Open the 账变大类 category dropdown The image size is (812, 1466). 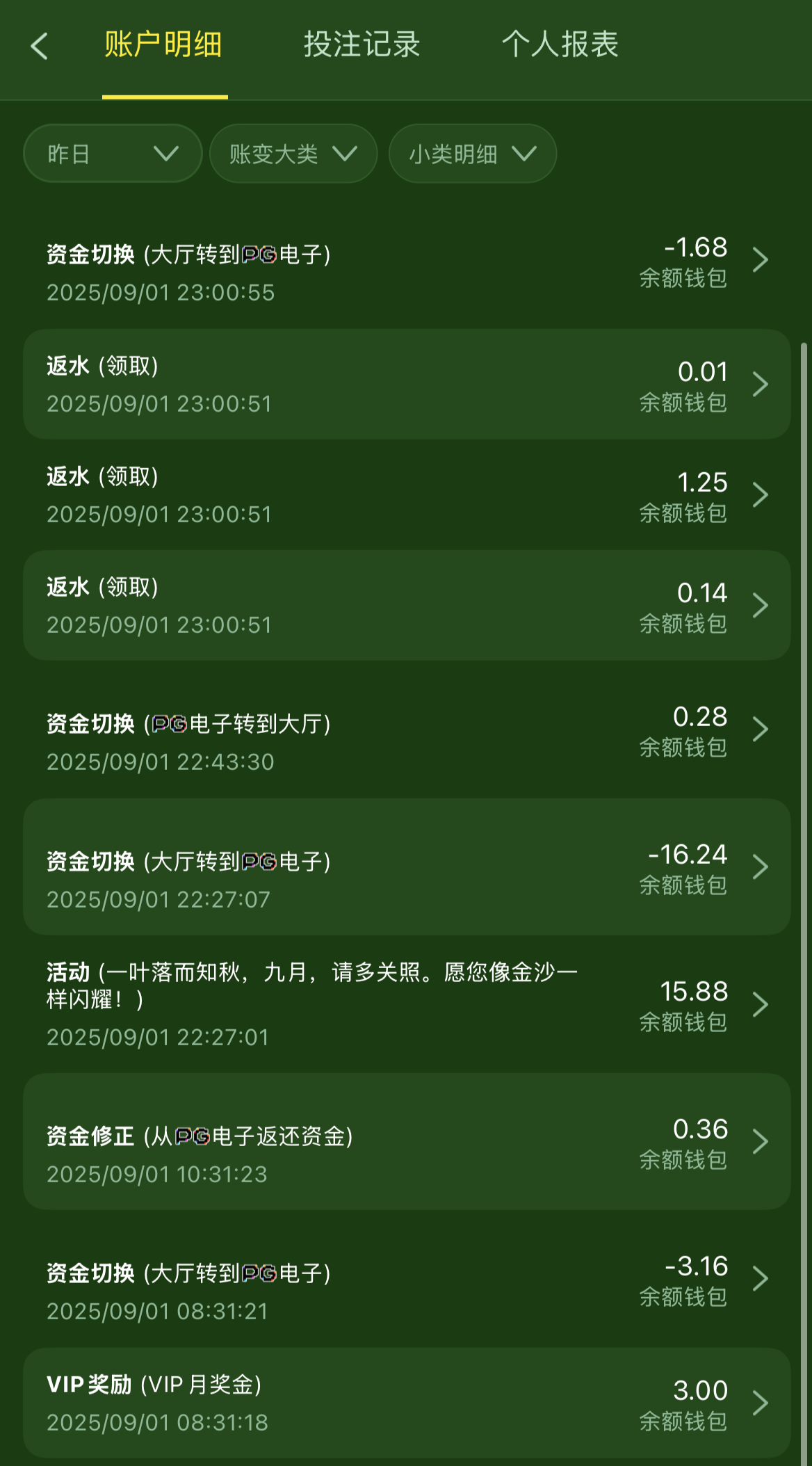293,154
